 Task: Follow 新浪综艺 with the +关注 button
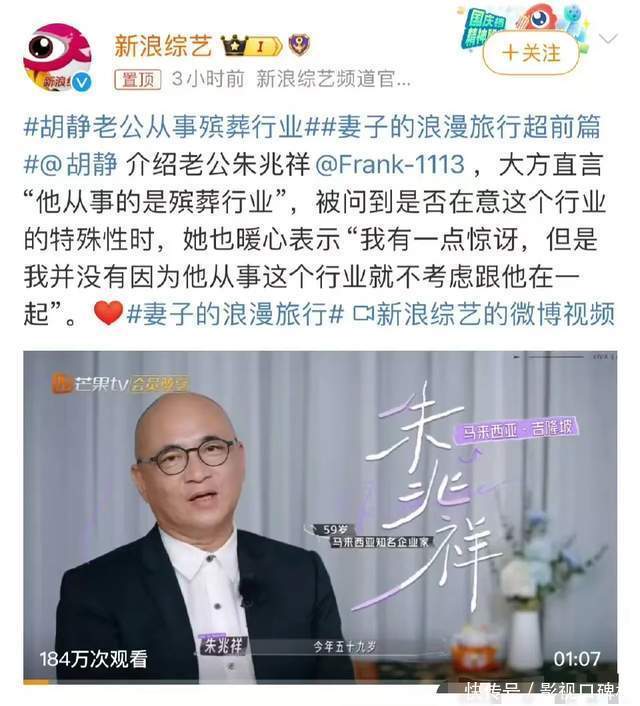click(x=530, y=51)
